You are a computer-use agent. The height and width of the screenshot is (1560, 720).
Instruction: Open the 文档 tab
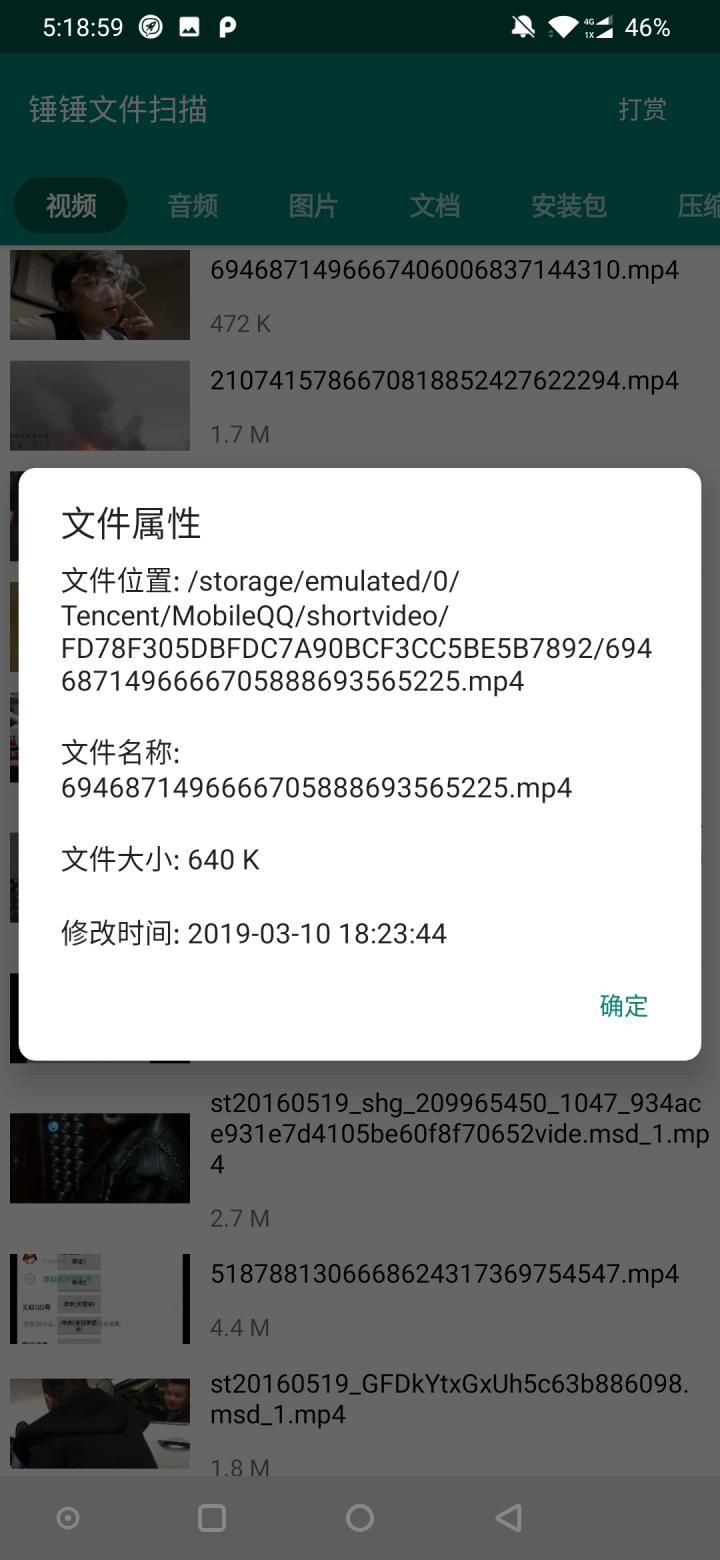point(435,205)
